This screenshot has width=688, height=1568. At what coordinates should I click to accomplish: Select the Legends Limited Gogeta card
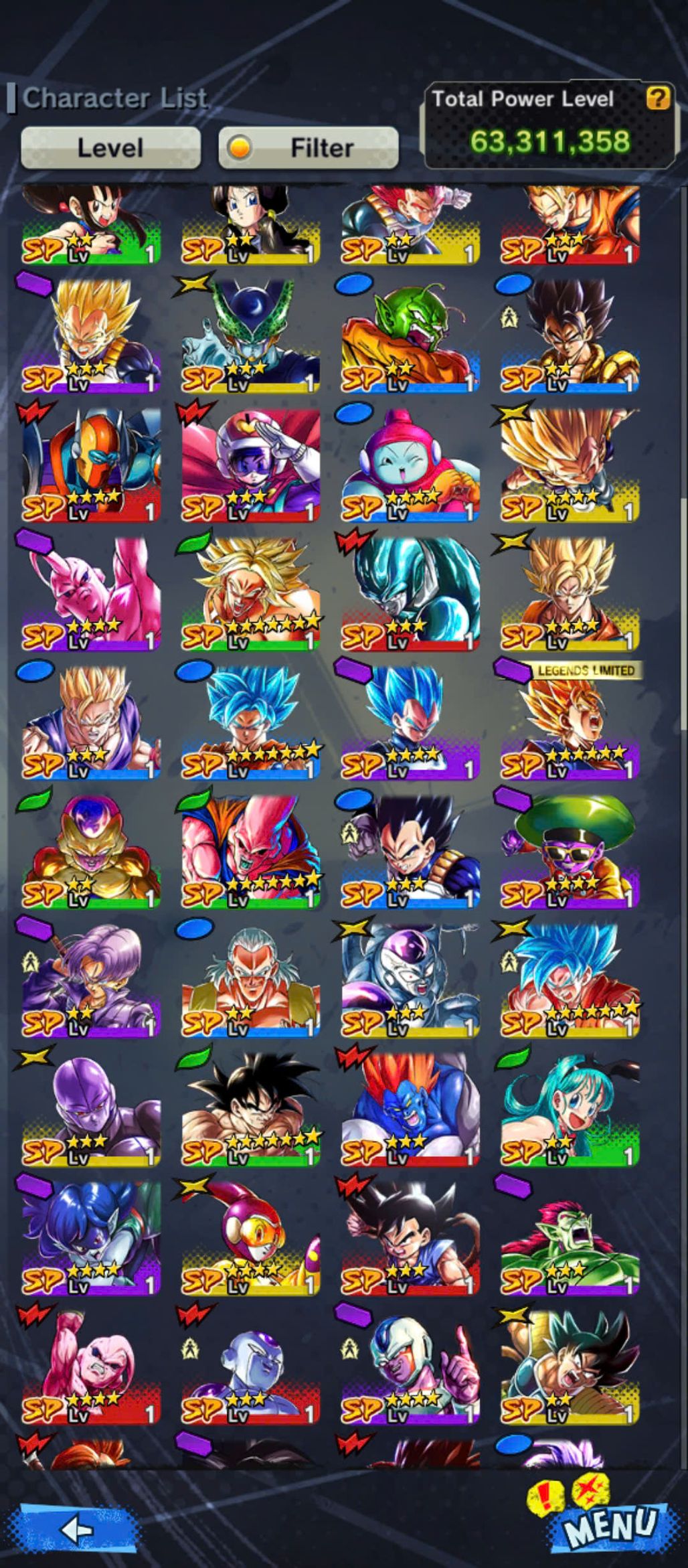tap(570, 723)
